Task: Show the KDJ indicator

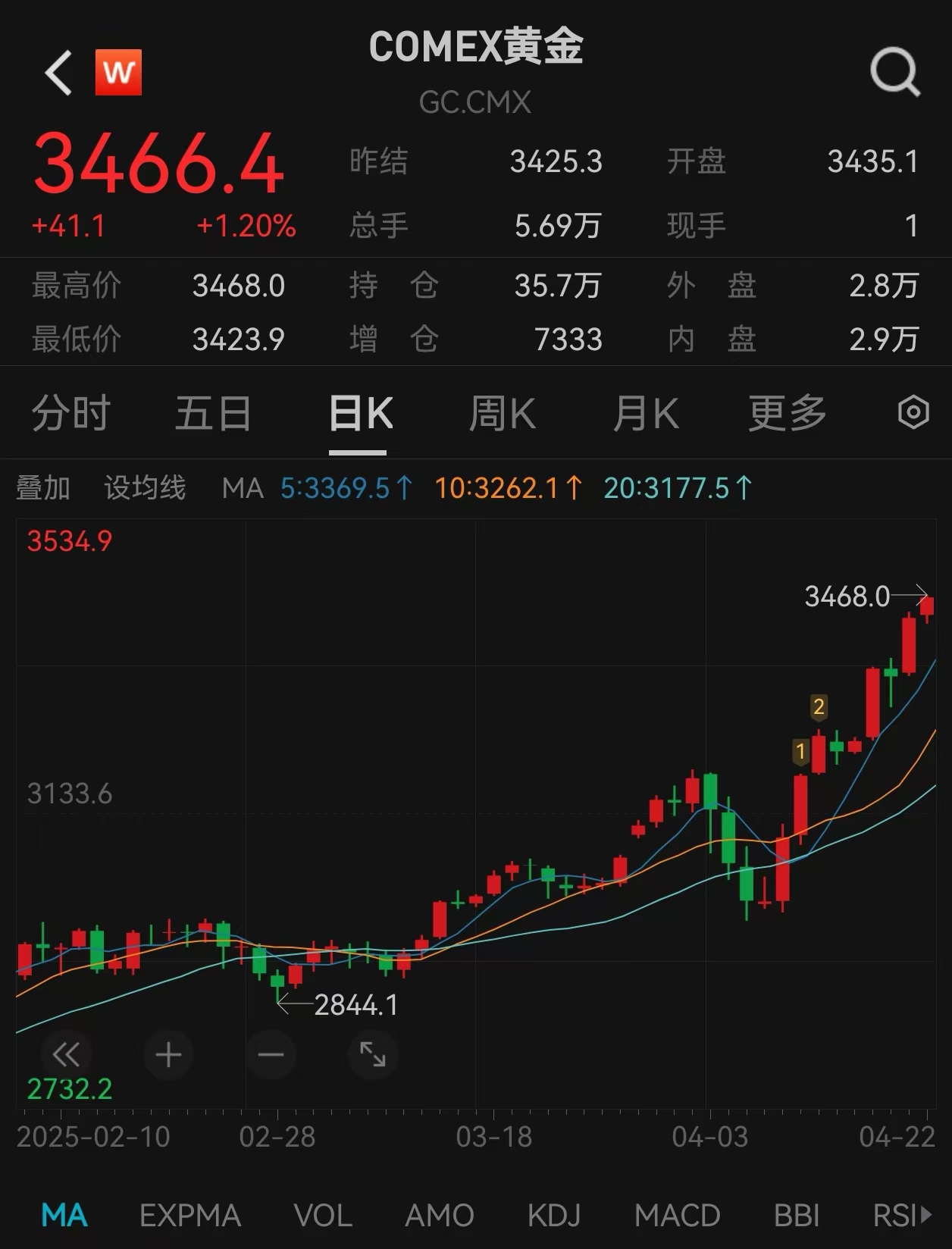Action: tap(554, 1216)
